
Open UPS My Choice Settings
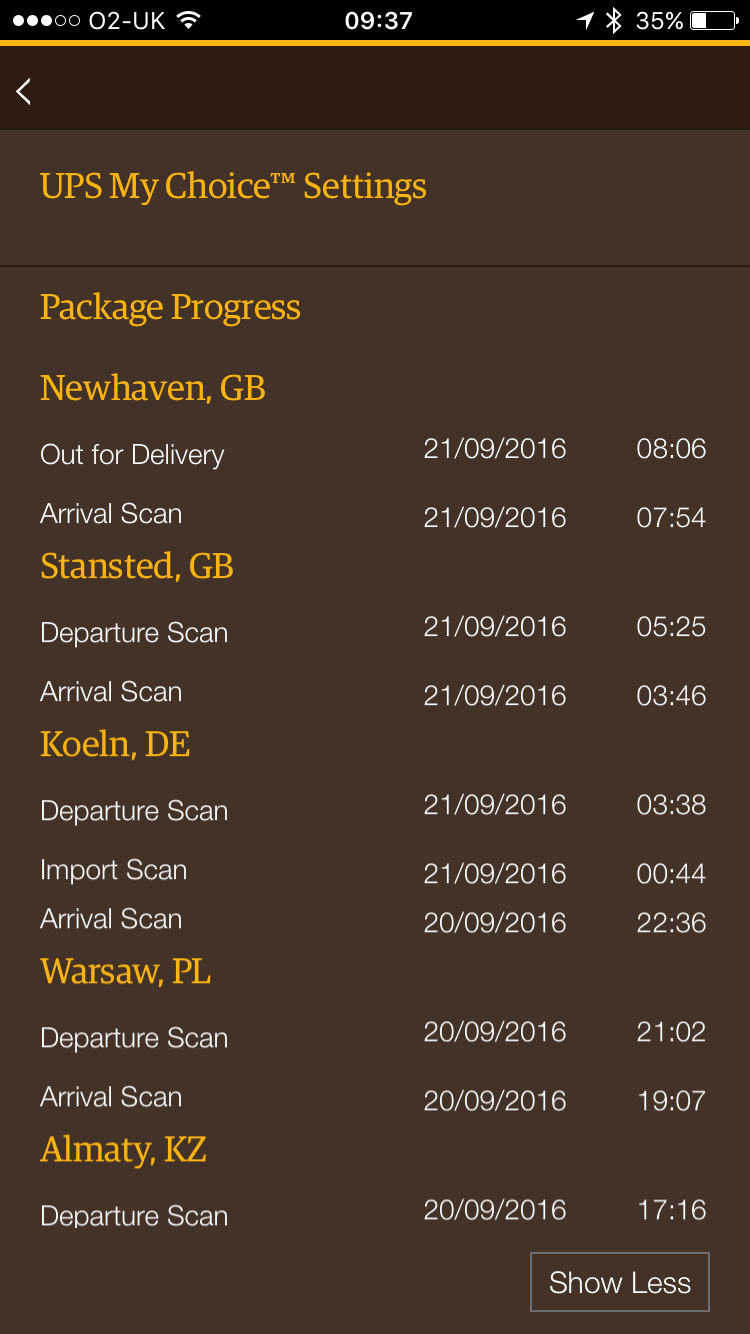[x=234, y=187]
